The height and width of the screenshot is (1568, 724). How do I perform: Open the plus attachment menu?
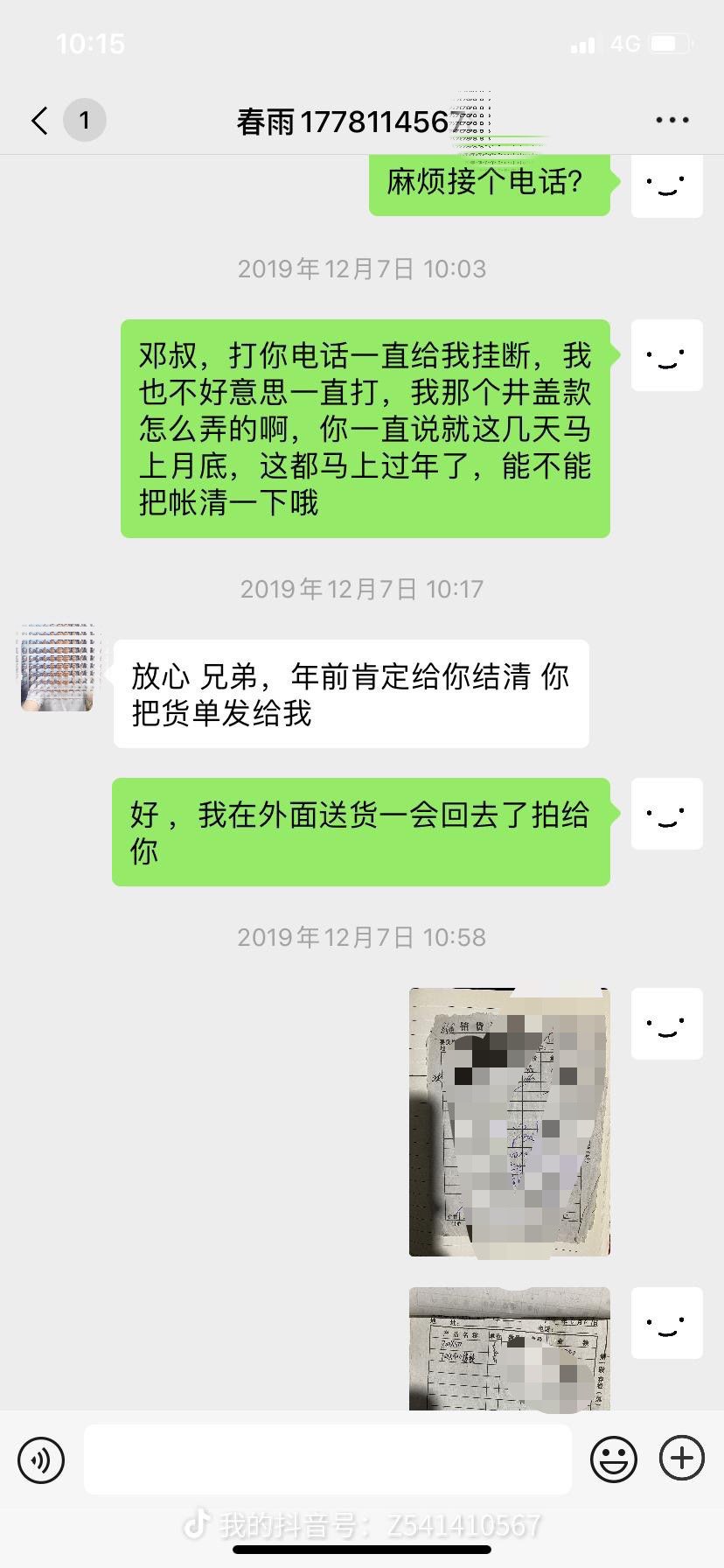point(681,1458)
